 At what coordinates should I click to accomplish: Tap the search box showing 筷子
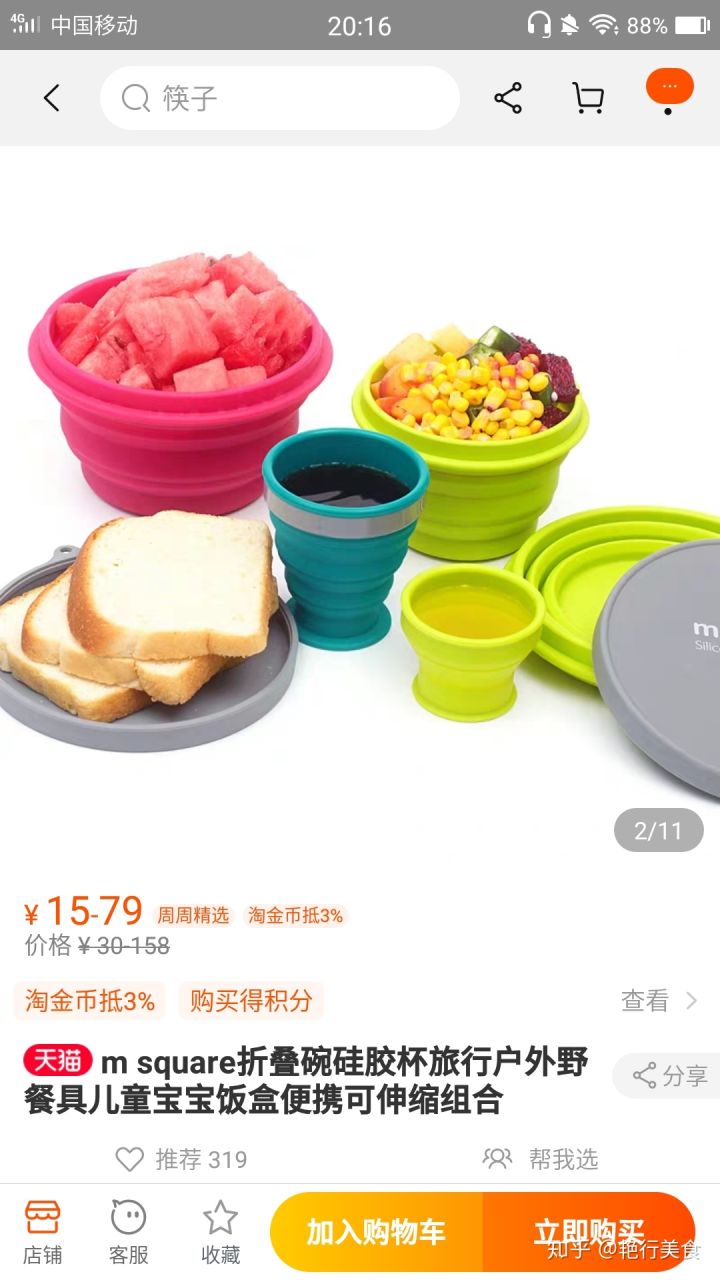280,98
